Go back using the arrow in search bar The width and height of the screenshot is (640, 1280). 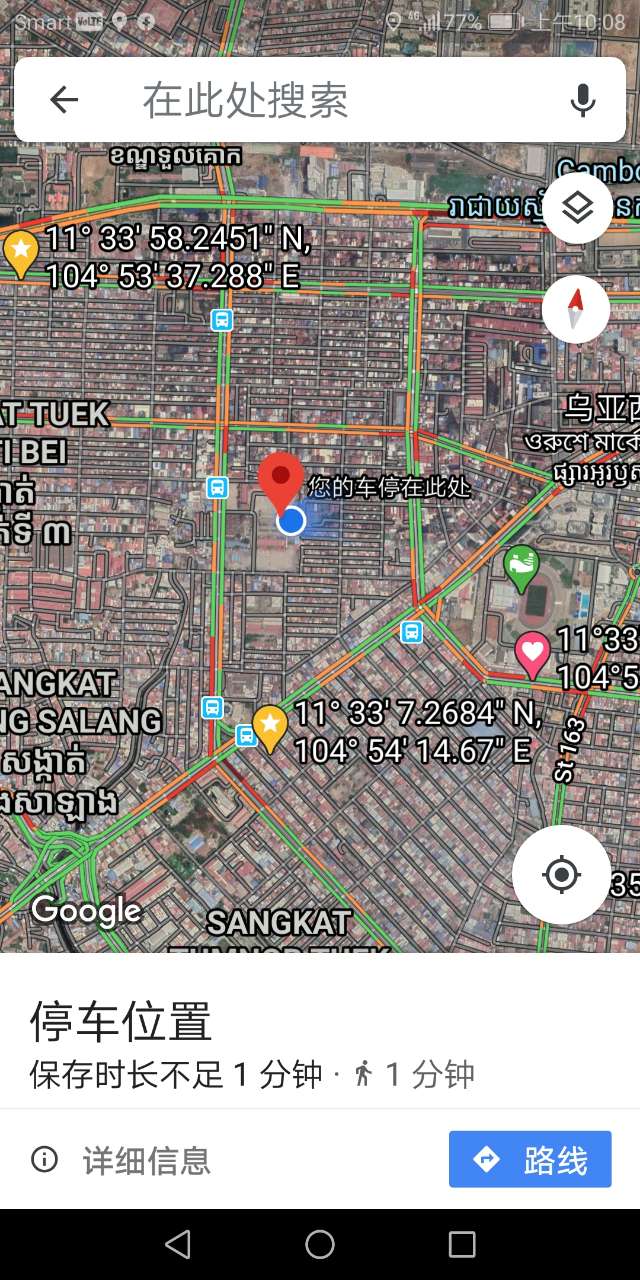point(64,99)
